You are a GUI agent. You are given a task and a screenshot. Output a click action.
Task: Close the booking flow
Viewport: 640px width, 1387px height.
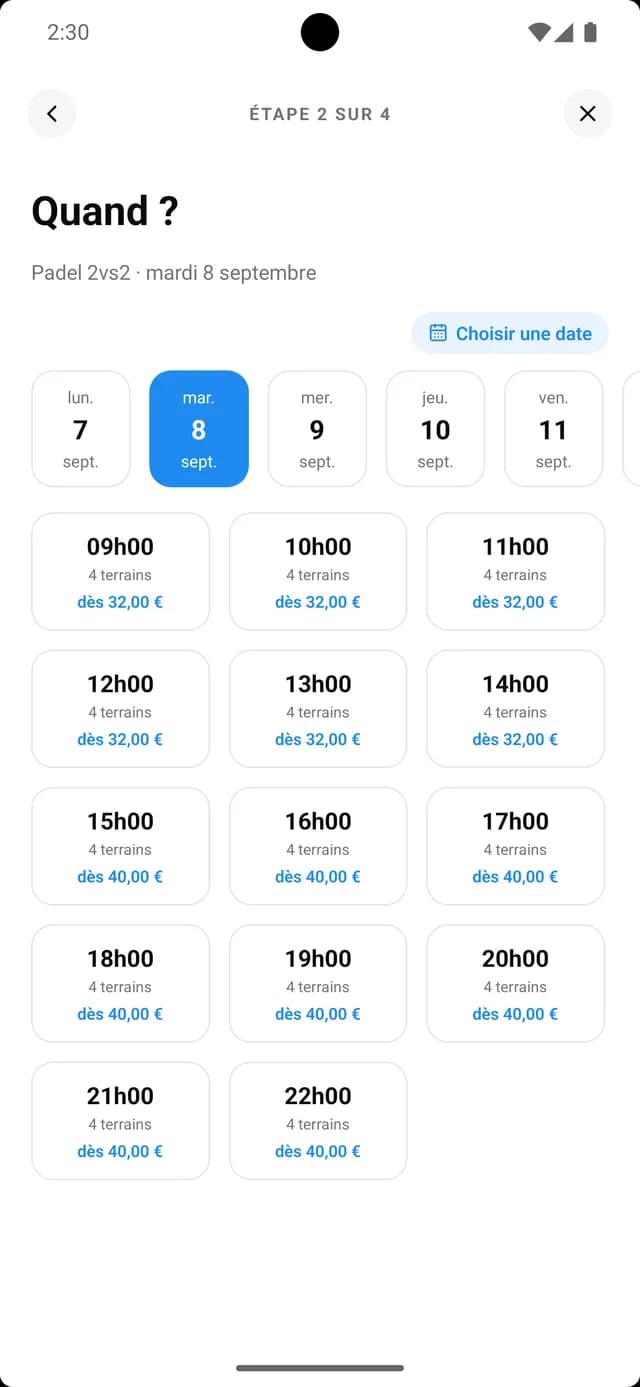point(588,114)
